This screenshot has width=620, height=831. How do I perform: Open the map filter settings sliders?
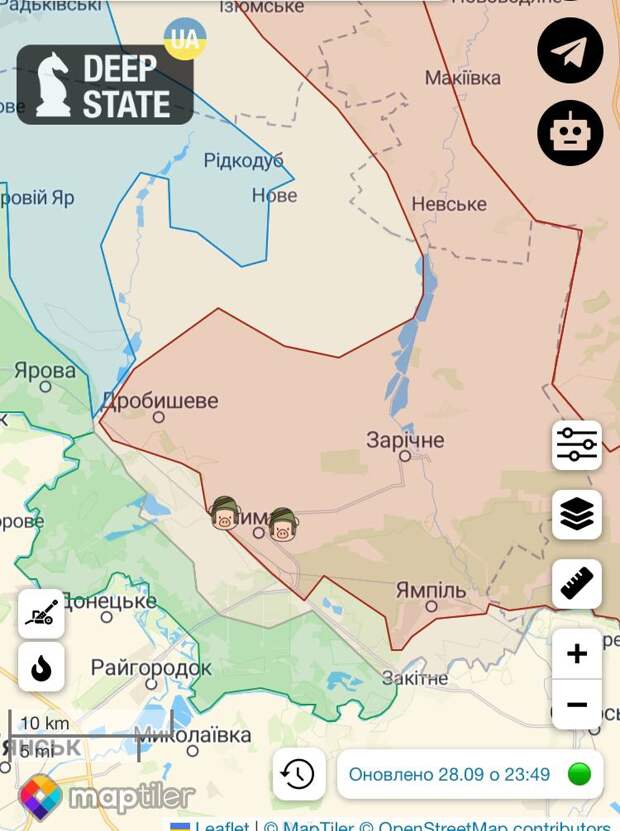click(577, 445)
